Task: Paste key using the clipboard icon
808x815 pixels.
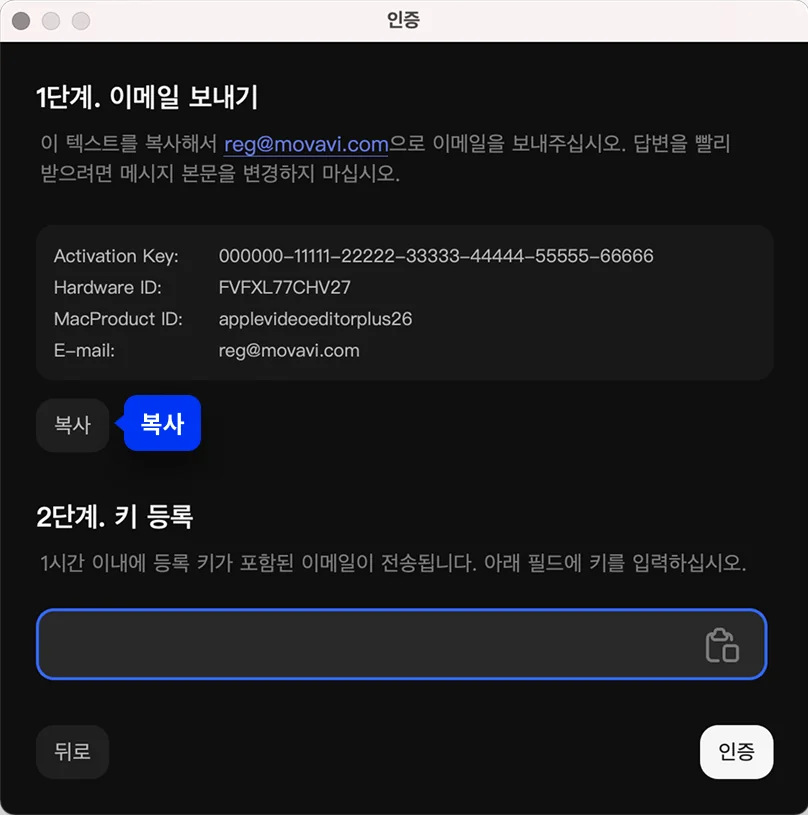Action: (x=721, y=645)
